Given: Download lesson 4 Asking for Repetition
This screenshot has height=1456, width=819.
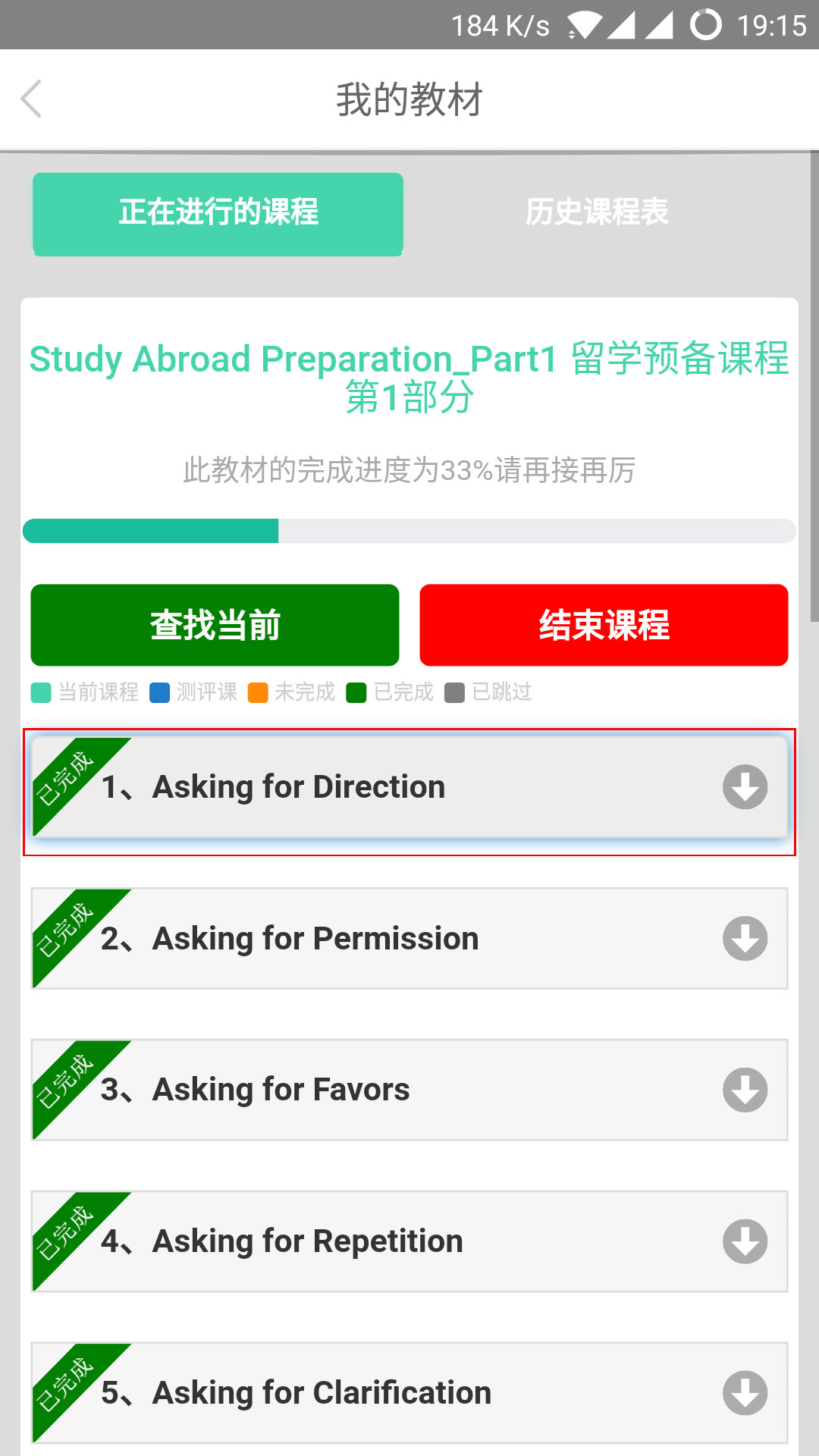Looking at the screenshot, I should coord(745,1241).
